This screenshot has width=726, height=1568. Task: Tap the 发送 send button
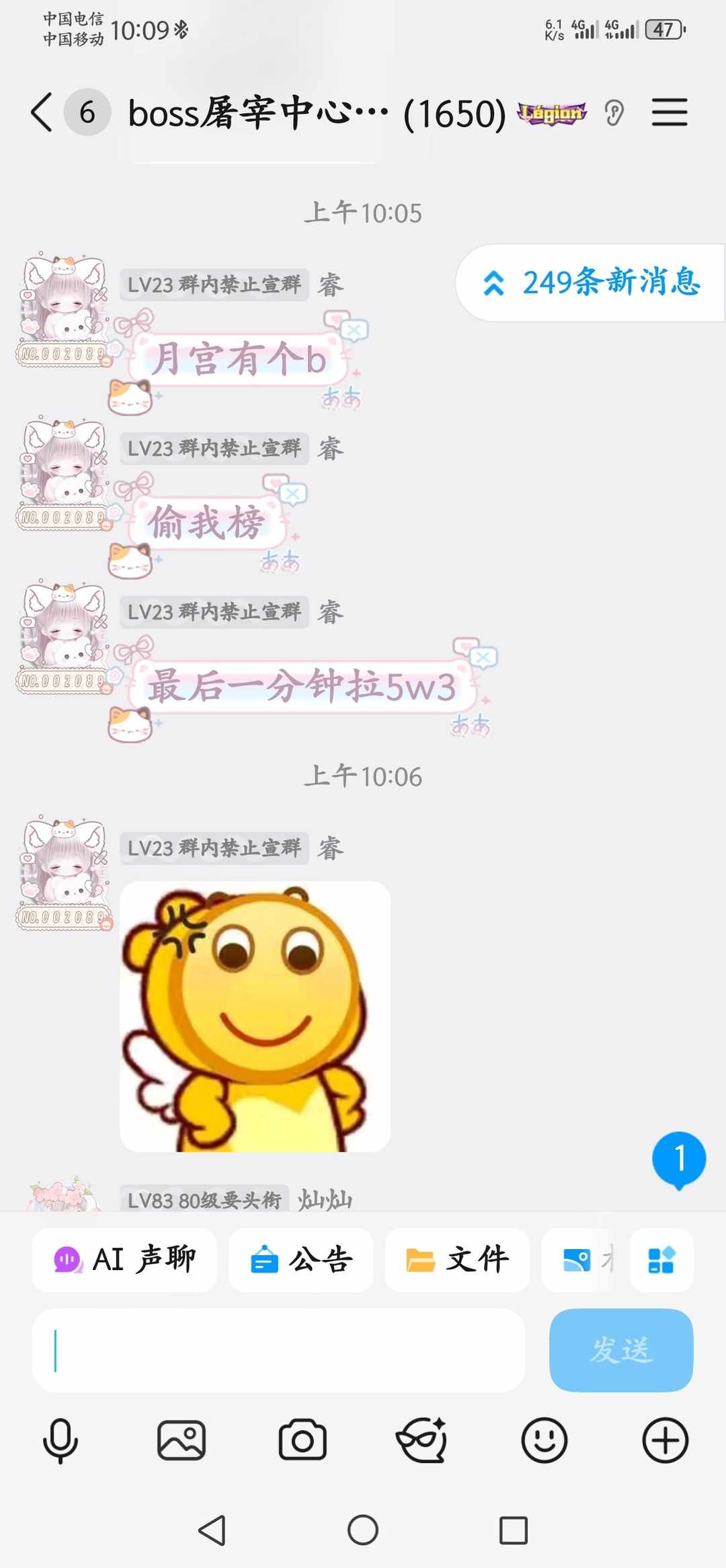621,1350
